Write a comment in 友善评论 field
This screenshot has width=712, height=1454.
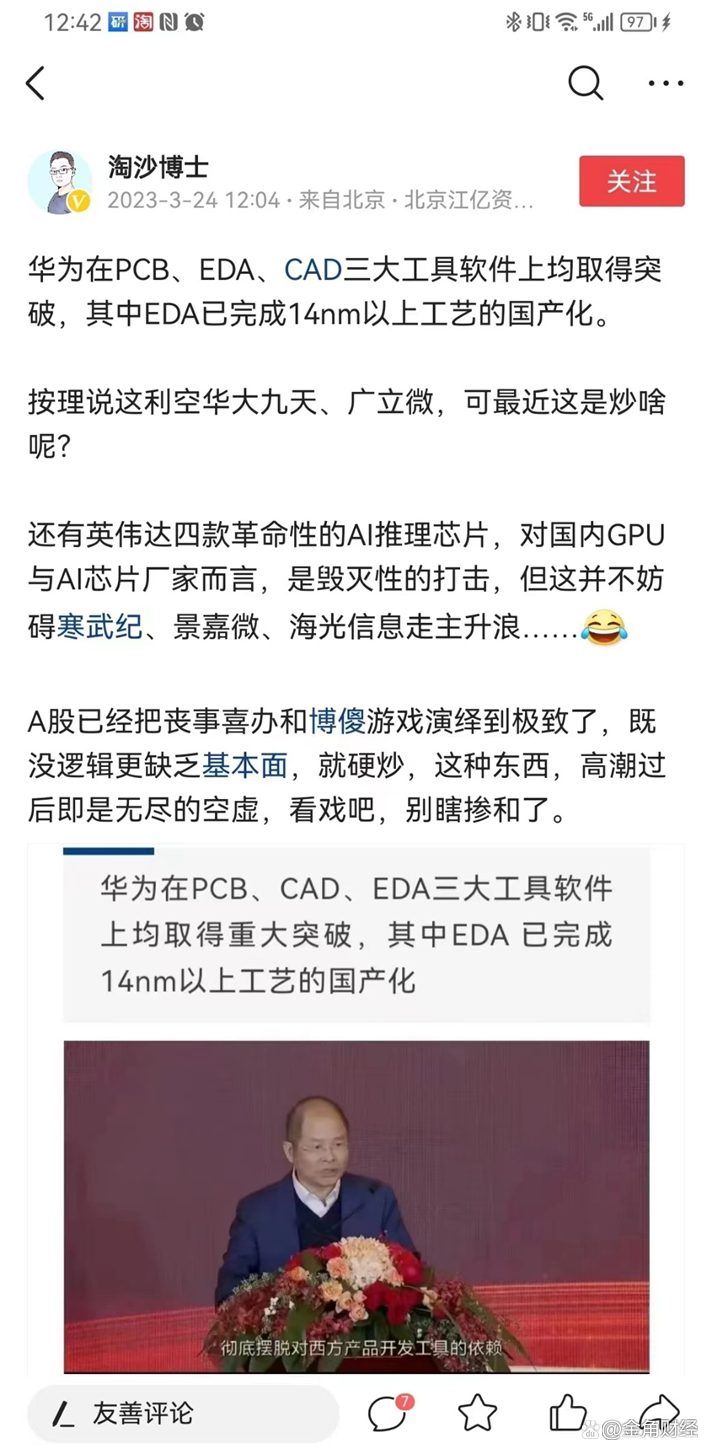pyautogui.click(x=180, y=1413)
